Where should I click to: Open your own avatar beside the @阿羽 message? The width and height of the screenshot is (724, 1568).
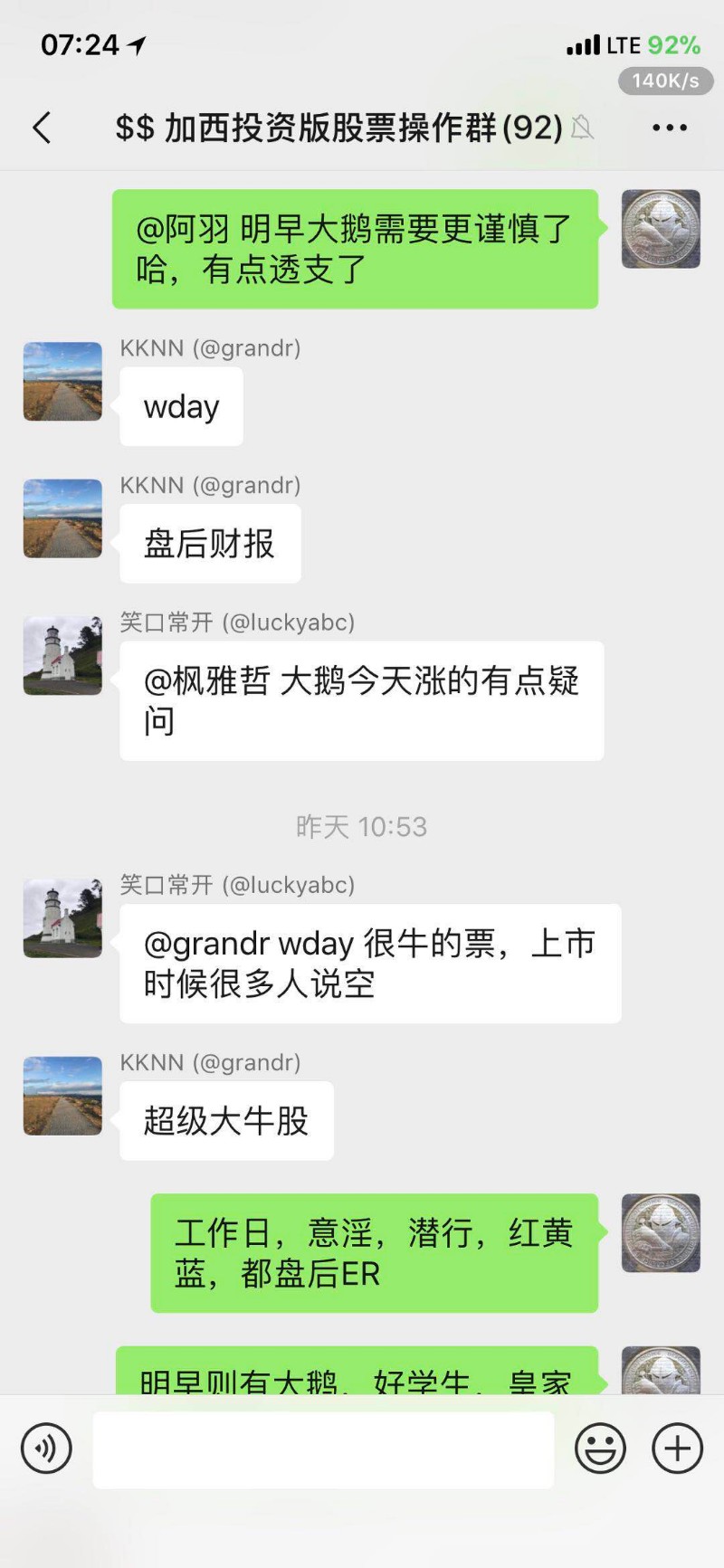click(661, 229)
